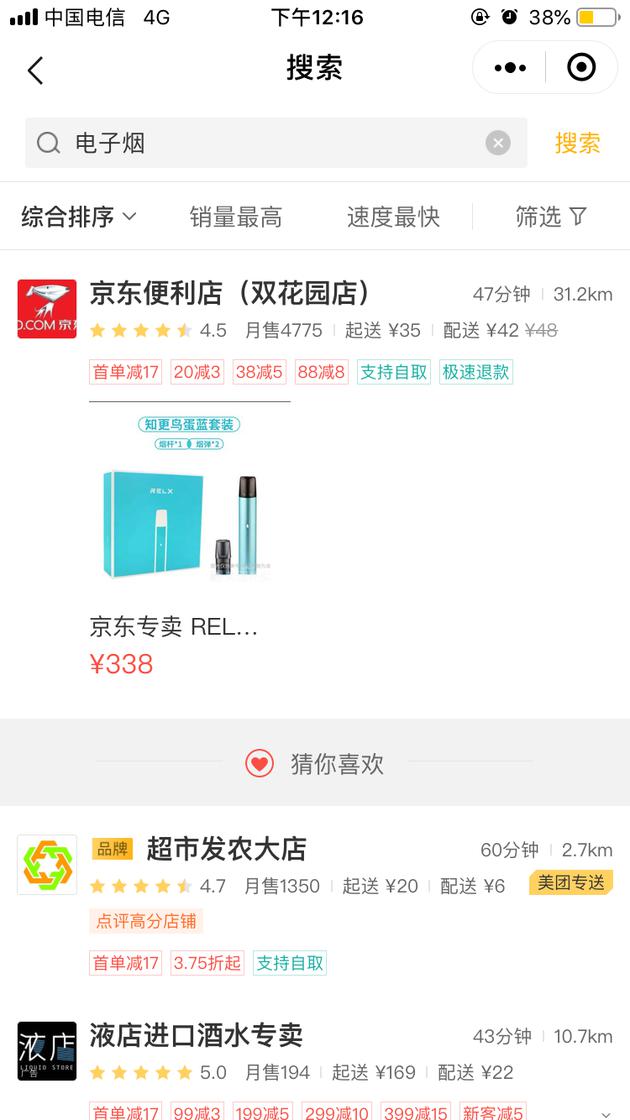Open the 京东便利店（双花园店） store
Viewport: 630px width, 1120px height.
pyautogui.click(x=230, y=294)
